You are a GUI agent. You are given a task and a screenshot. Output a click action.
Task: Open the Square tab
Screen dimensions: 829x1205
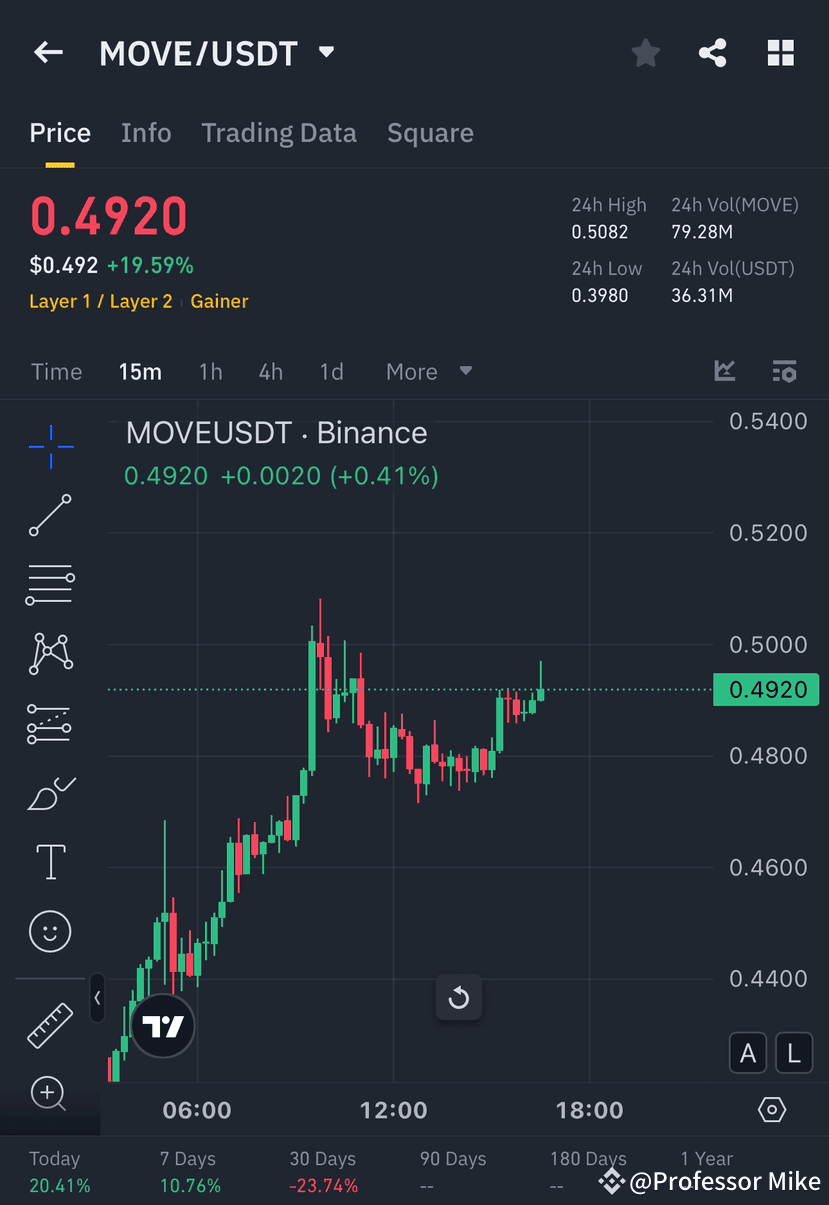[x=430, y=132]
